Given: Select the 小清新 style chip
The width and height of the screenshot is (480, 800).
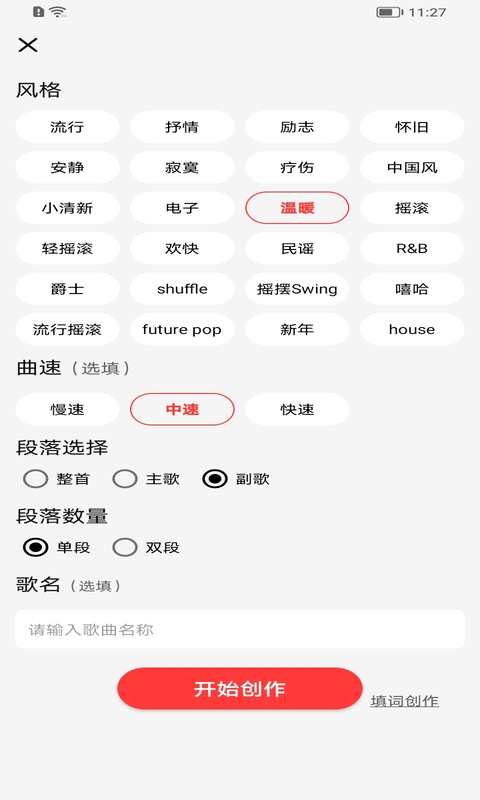Looking at the screenshot, I should 67,208.
